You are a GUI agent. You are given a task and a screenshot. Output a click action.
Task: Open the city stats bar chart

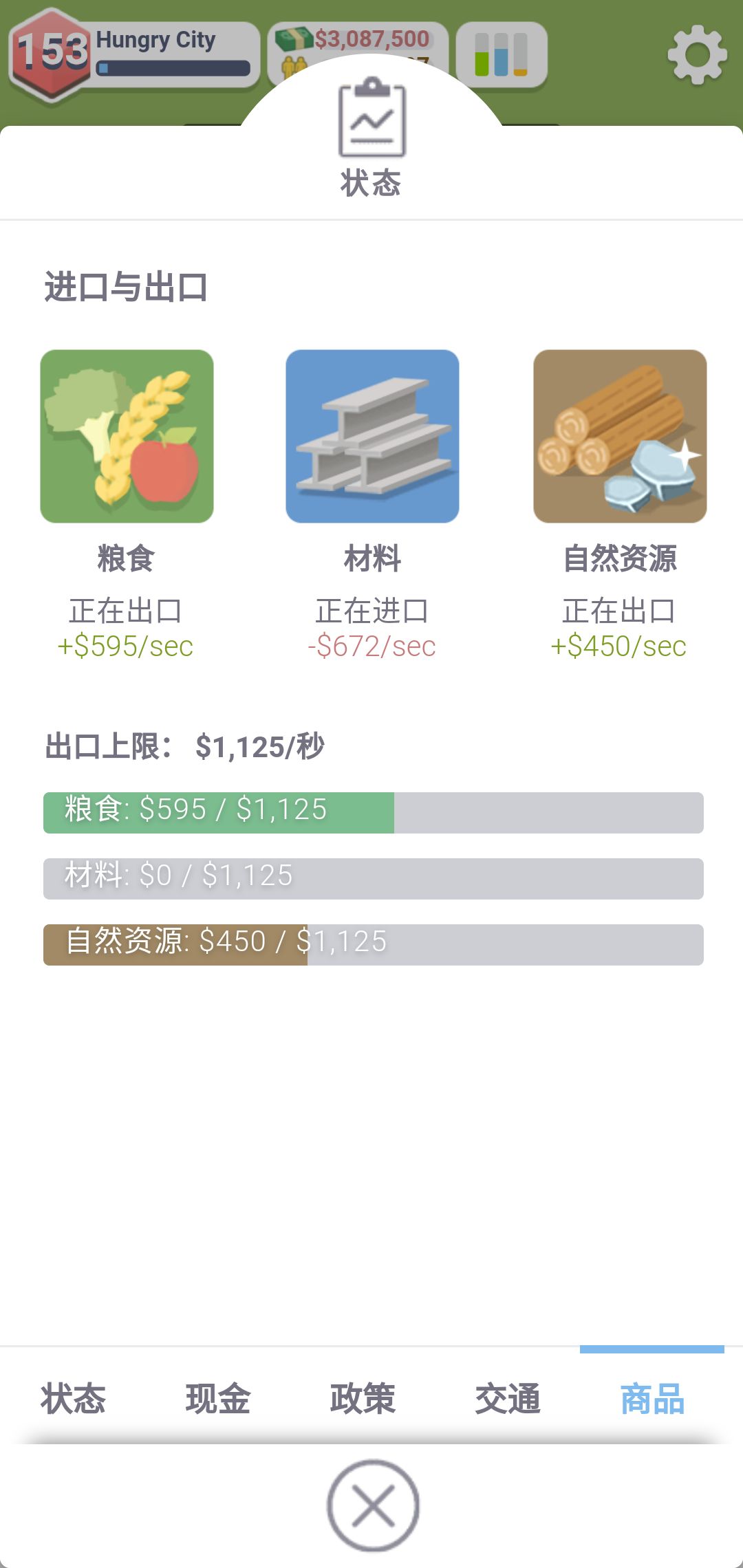click(x=501, y=54)
